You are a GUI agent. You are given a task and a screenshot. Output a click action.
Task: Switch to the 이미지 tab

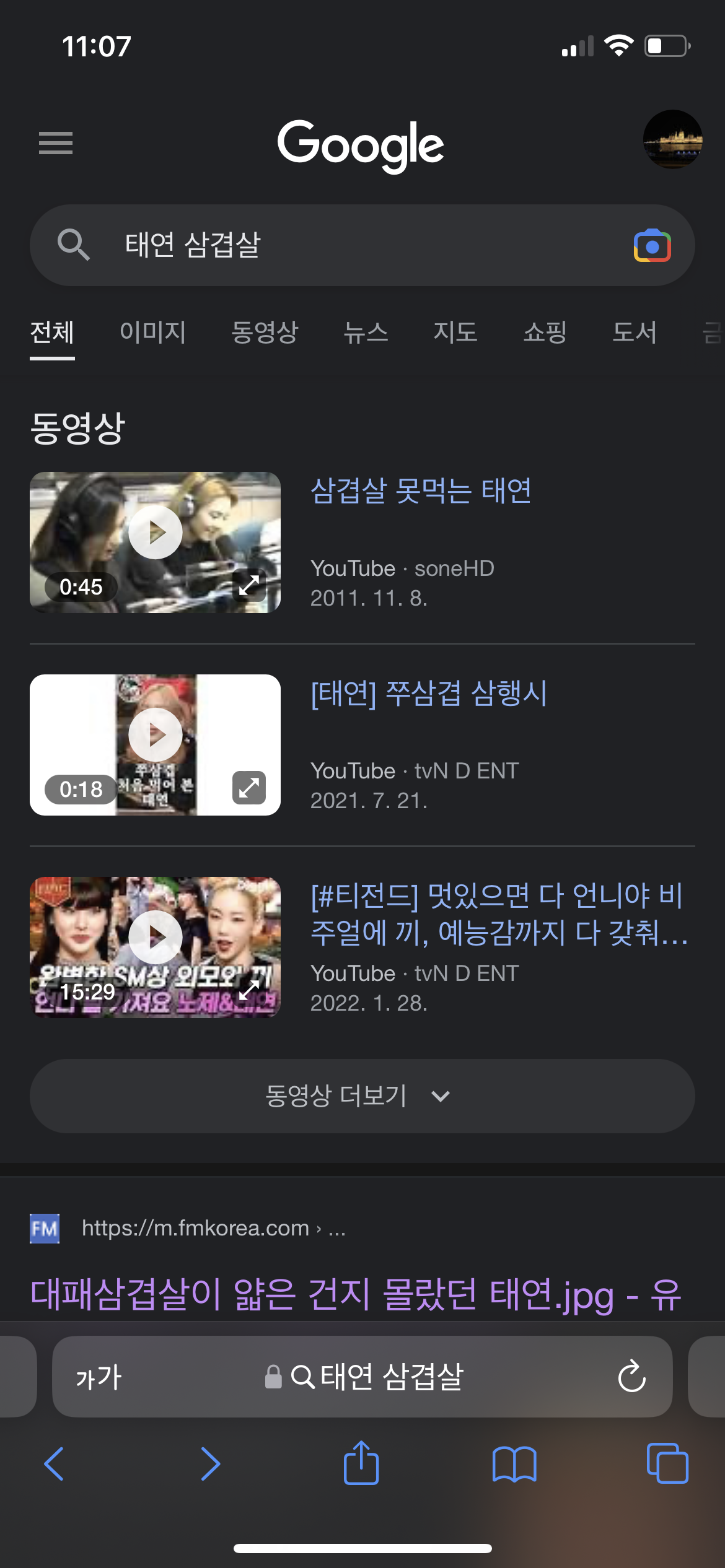pyautogui.click(x=152, y=333)
